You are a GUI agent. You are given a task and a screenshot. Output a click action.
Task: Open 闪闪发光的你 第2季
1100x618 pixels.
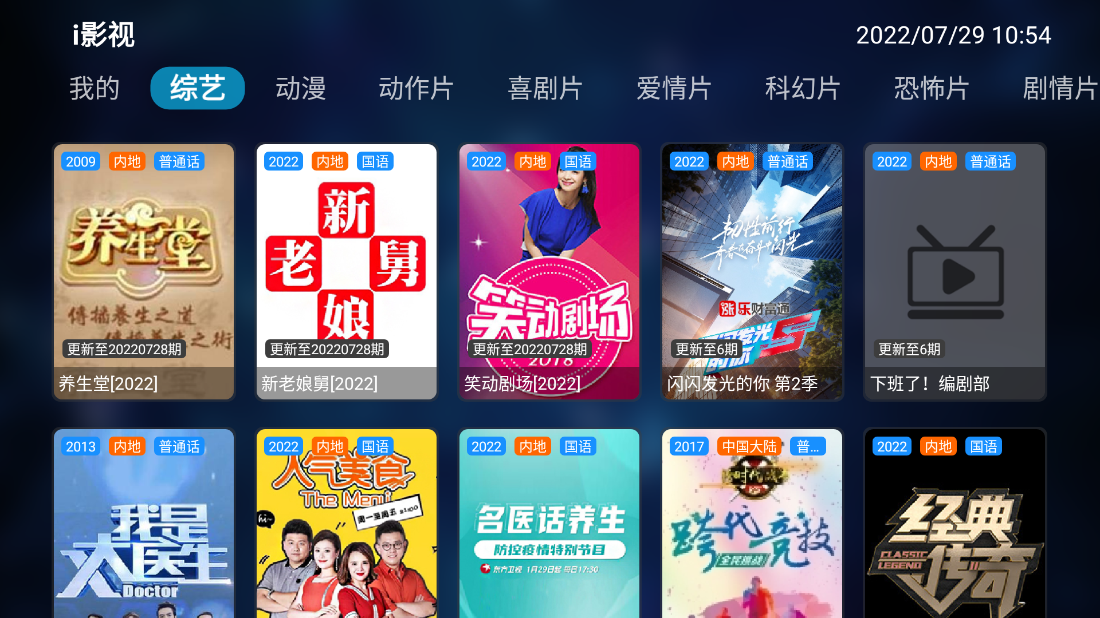coord(752,271)
